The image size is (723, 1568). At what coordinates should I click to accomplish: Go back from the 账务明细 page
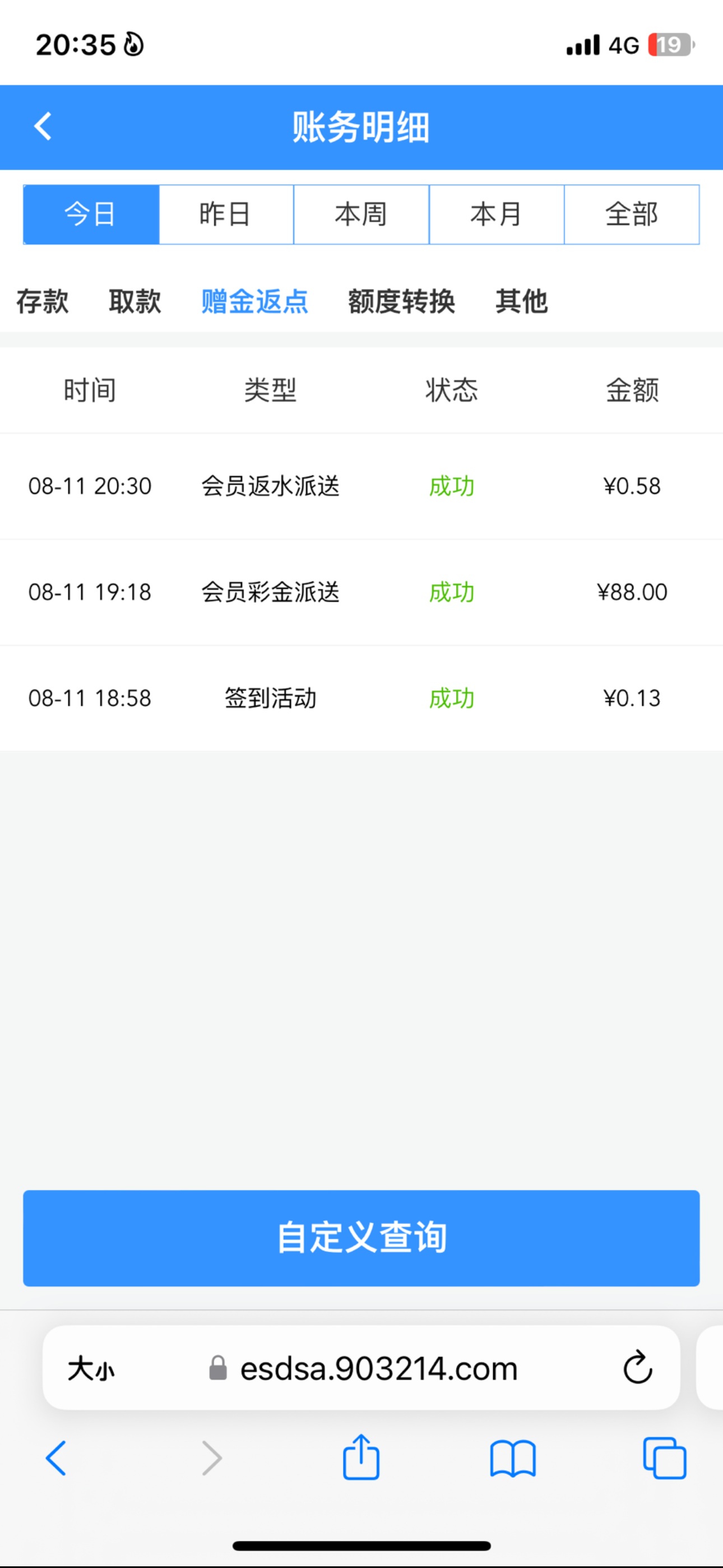point(43,127)
